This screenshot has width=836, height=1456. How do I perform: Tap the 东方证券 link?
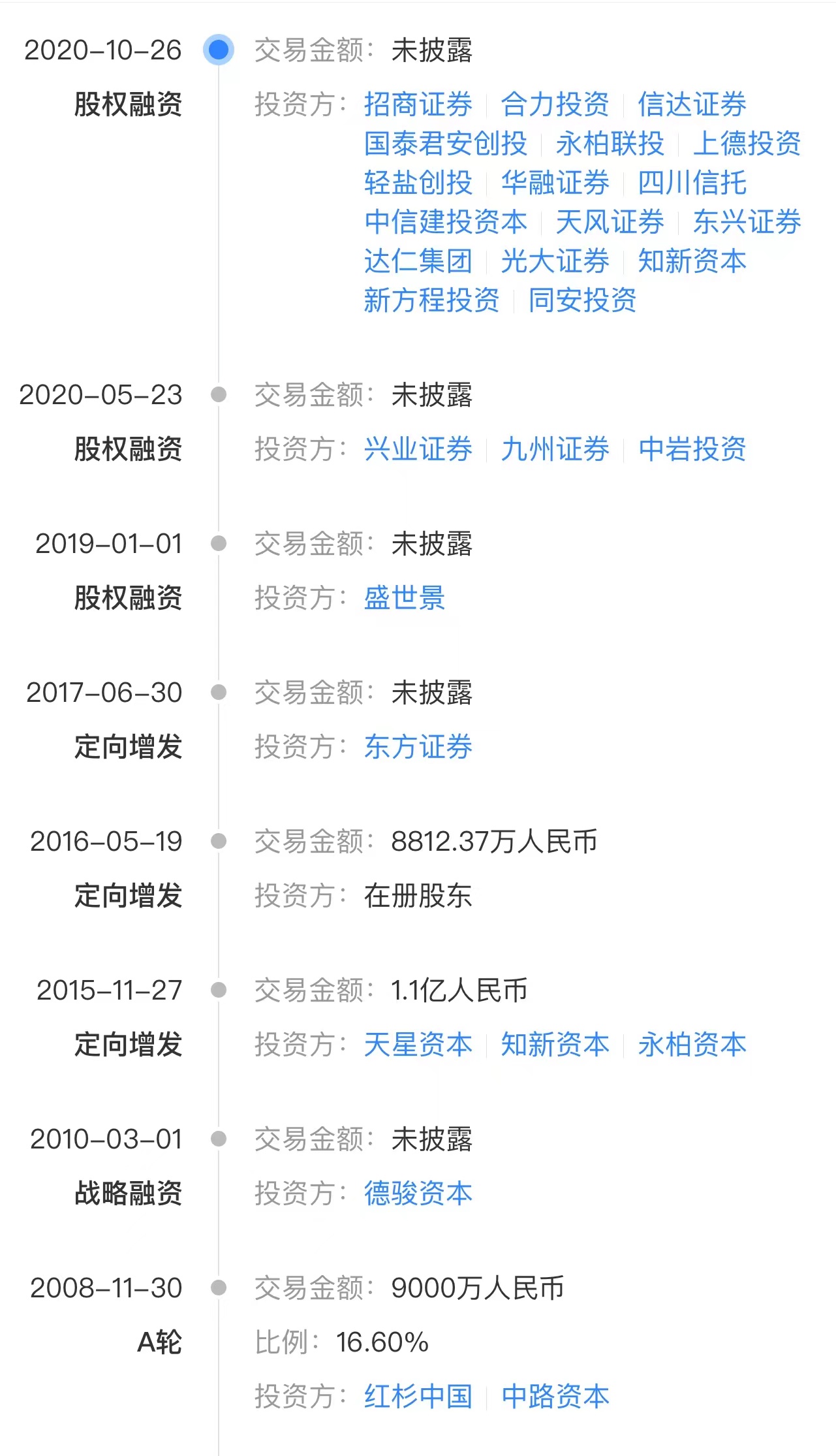418,747
